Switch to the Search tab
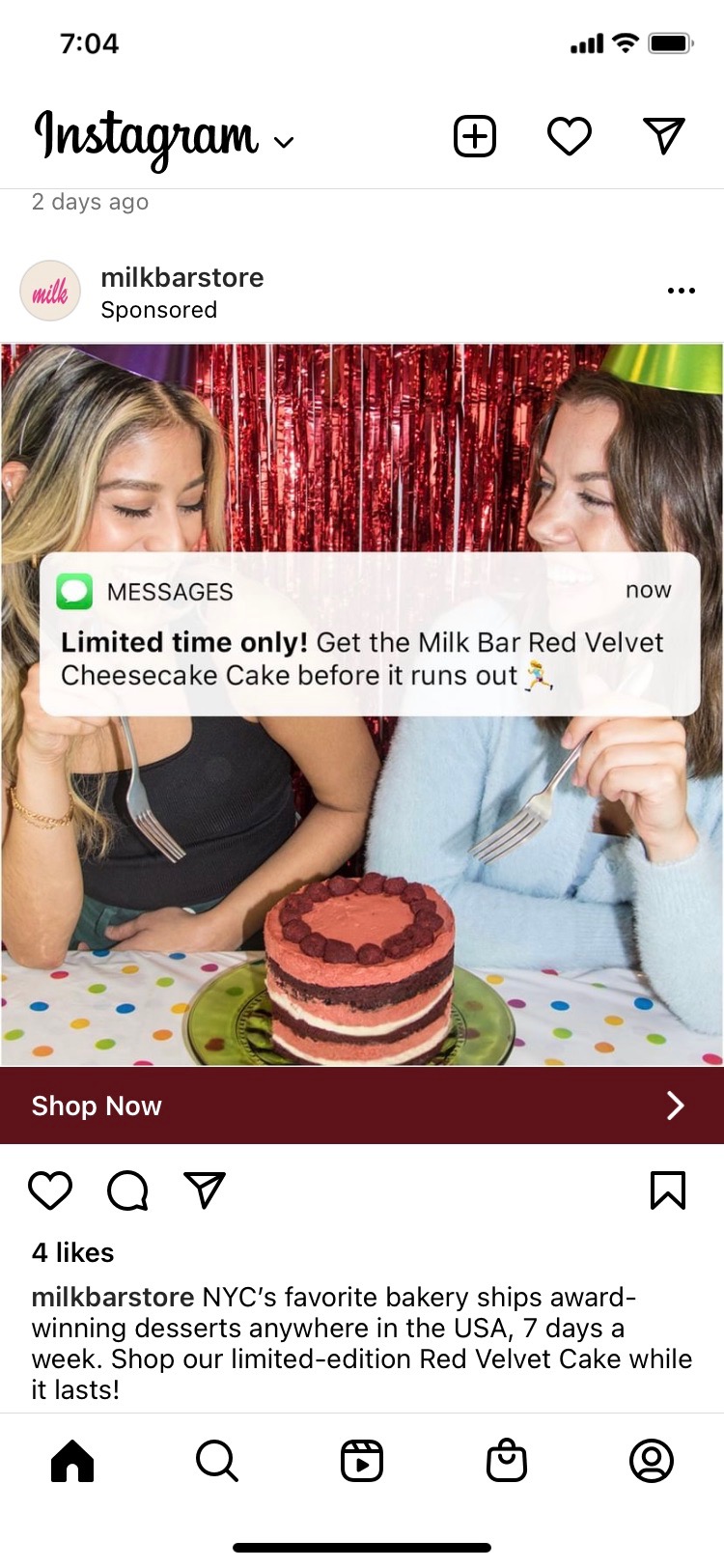Screen dimensions: 724x1568 [217, 1461]
